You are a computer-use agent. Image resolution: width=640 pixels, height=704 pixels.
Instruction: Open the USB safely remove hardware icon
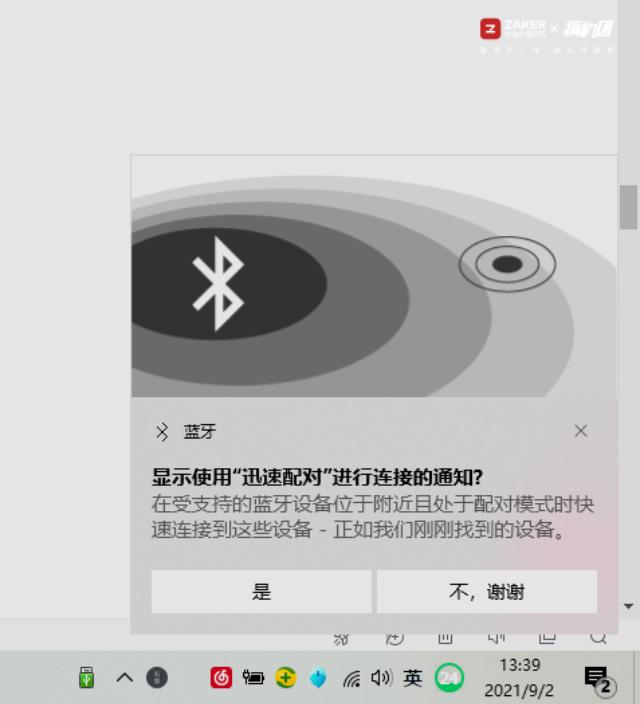click(x=87, y=678)
